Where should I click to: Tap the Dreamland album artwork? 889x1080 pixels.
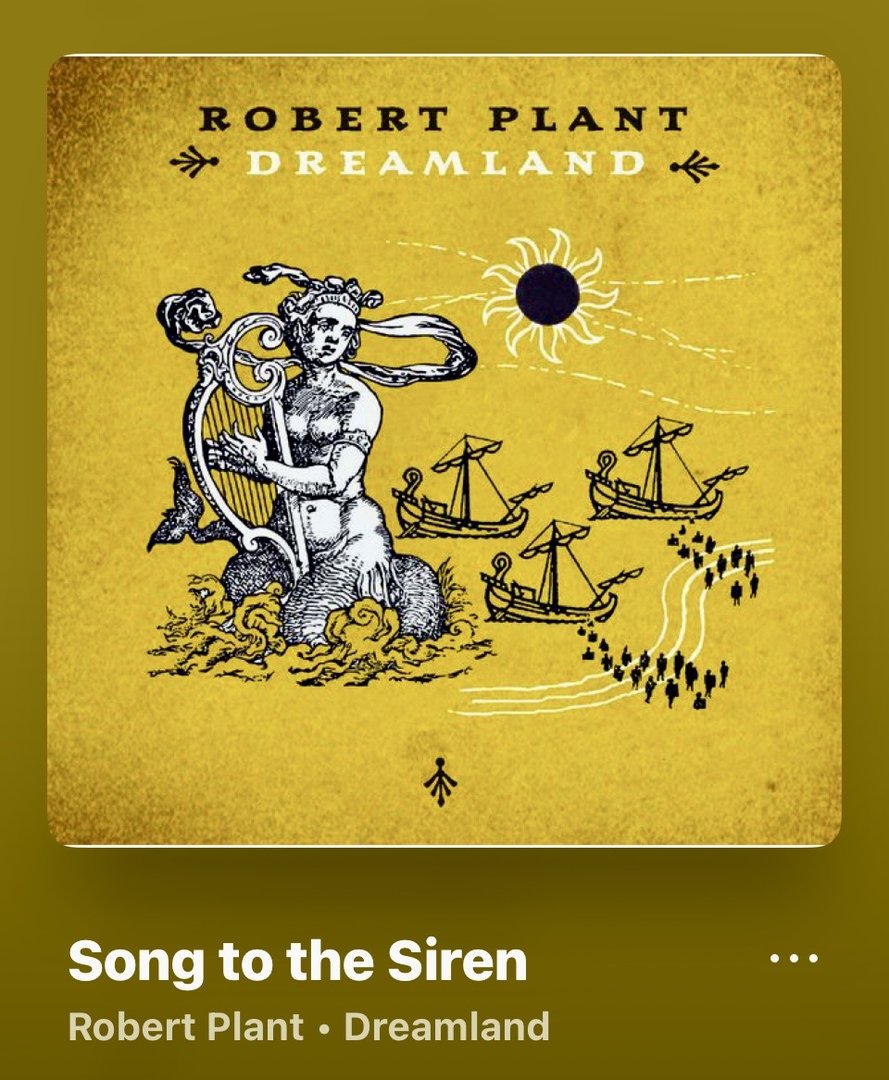click(x=444, y=450)
